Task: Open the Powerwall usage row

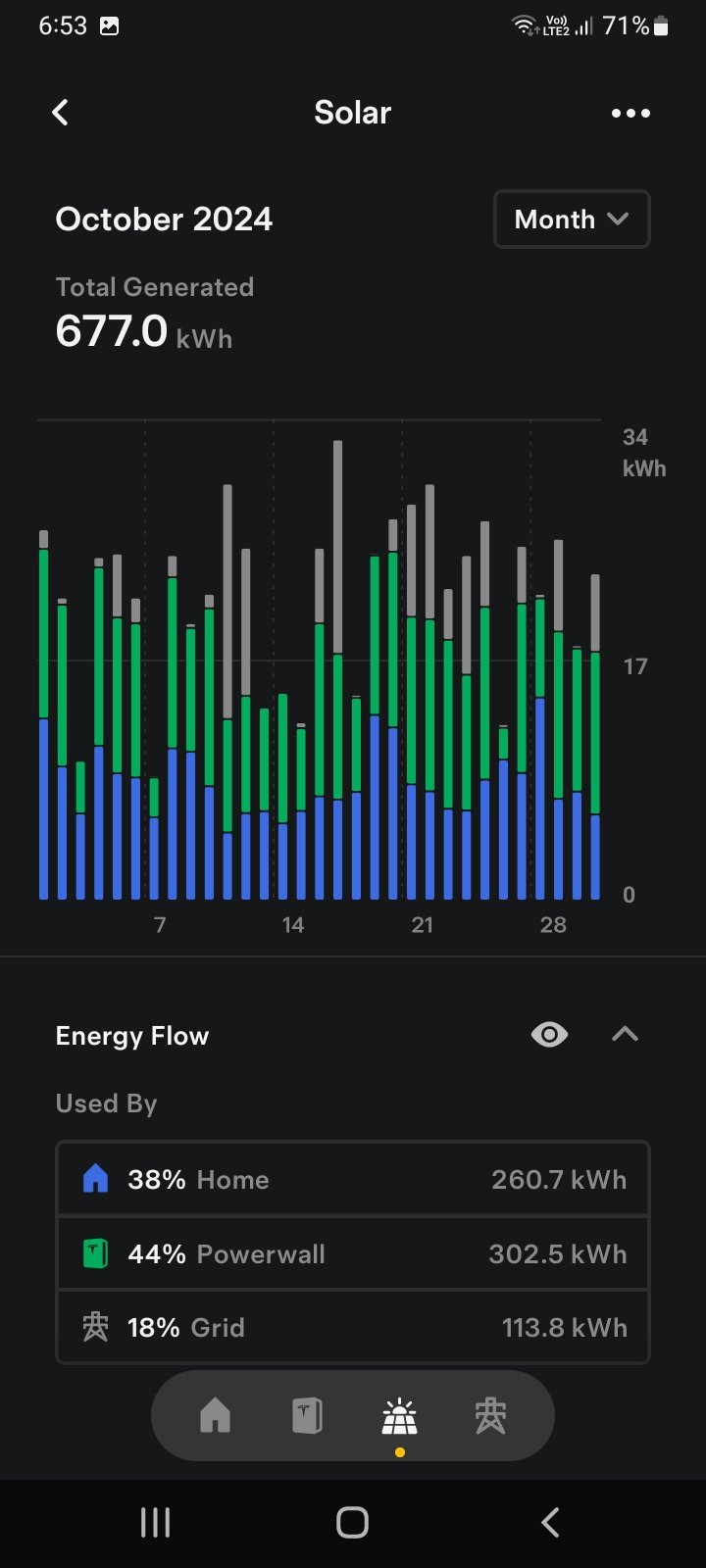Action: pyautogui.click(x=353, y=1253)
